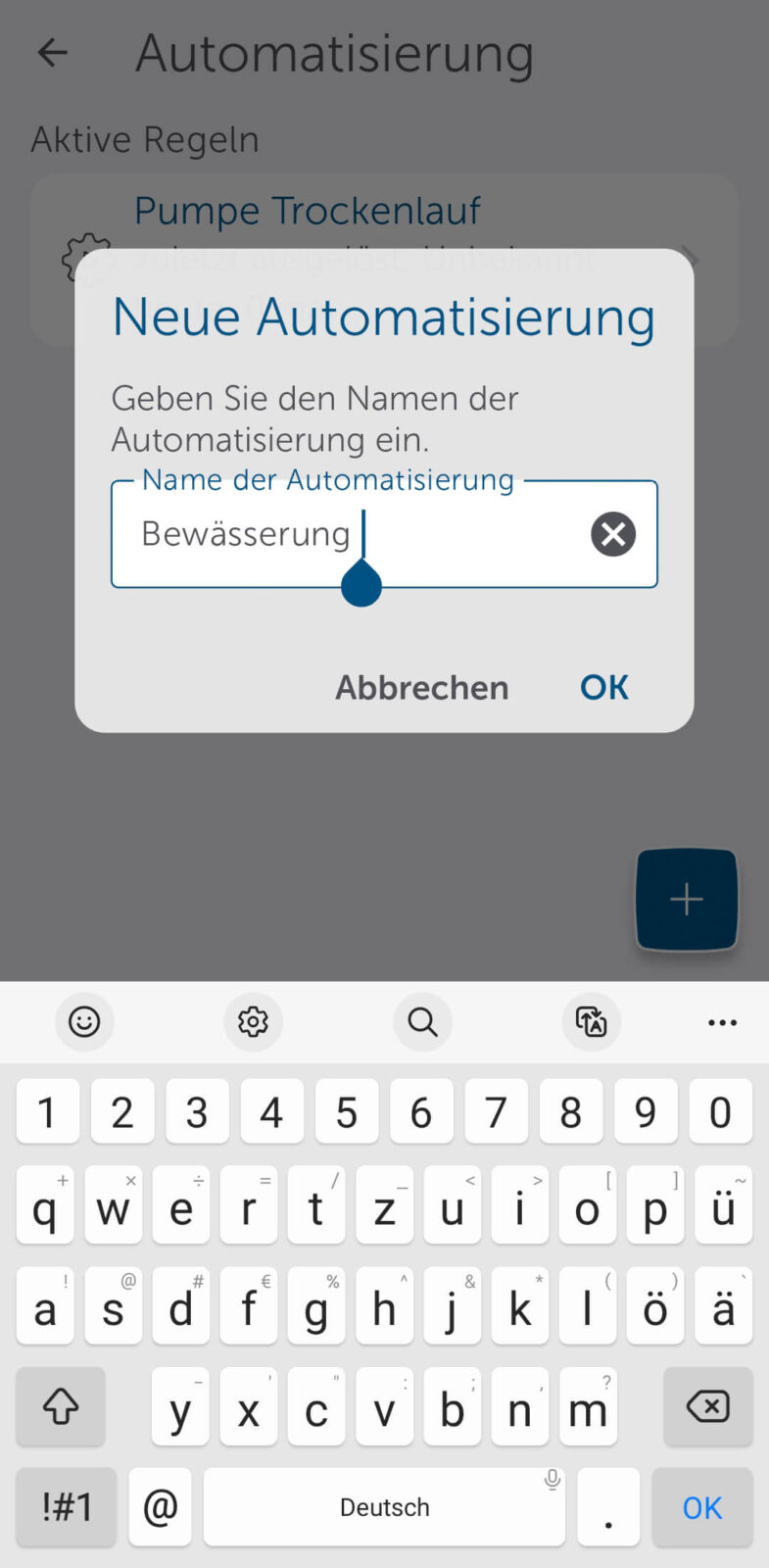The image size is (769, 1568).
Task: Tap the back arrow next to Automatisierung
Action: (x=51, y=53)
